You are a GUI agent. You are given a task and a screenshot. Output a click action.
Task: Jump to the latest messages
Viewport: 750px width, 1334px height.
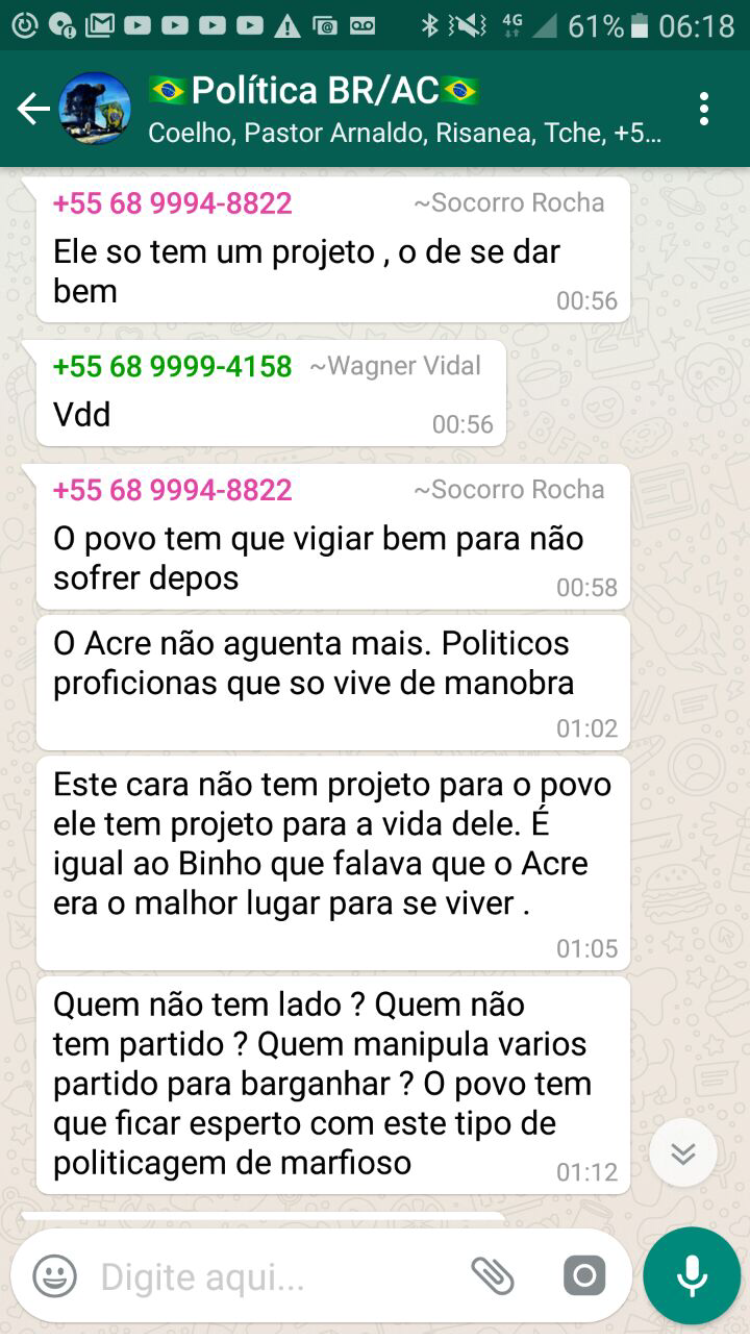pyautogui.click(x=683, y=1153)
